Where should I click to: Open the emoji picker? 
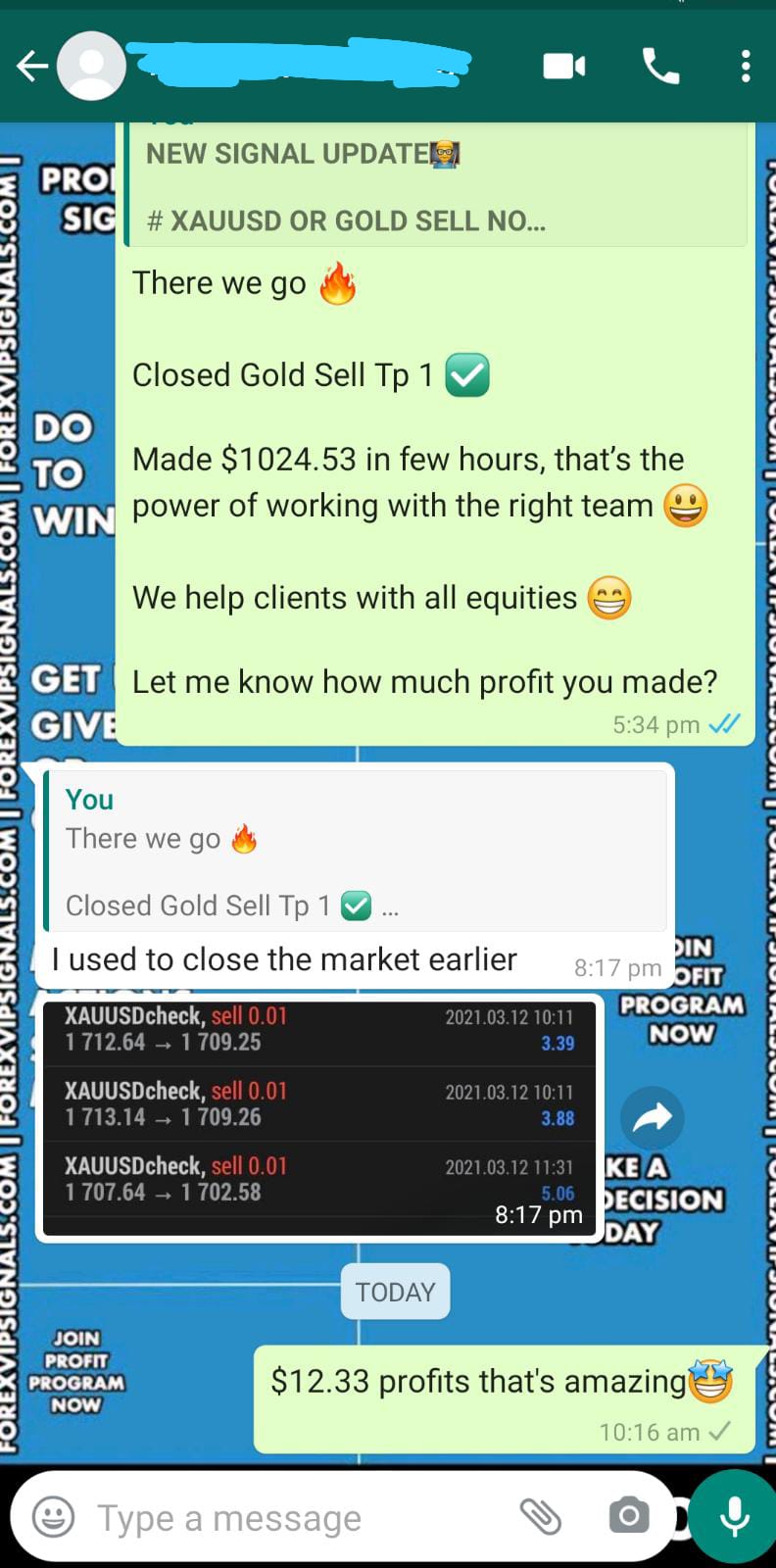(x=53, y=1517)
